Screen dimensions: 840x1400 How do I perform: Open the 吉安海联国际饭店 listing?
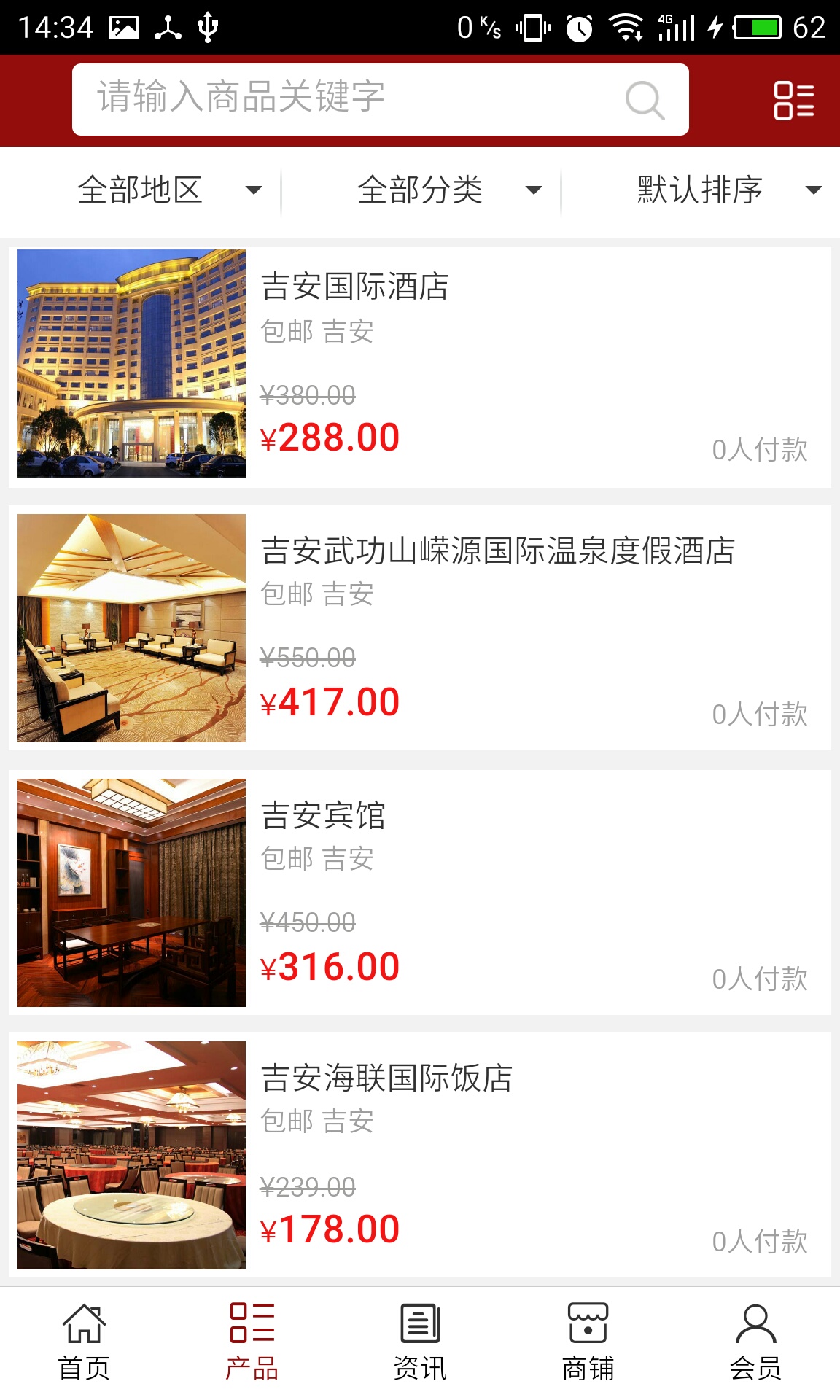(387, 1078)
